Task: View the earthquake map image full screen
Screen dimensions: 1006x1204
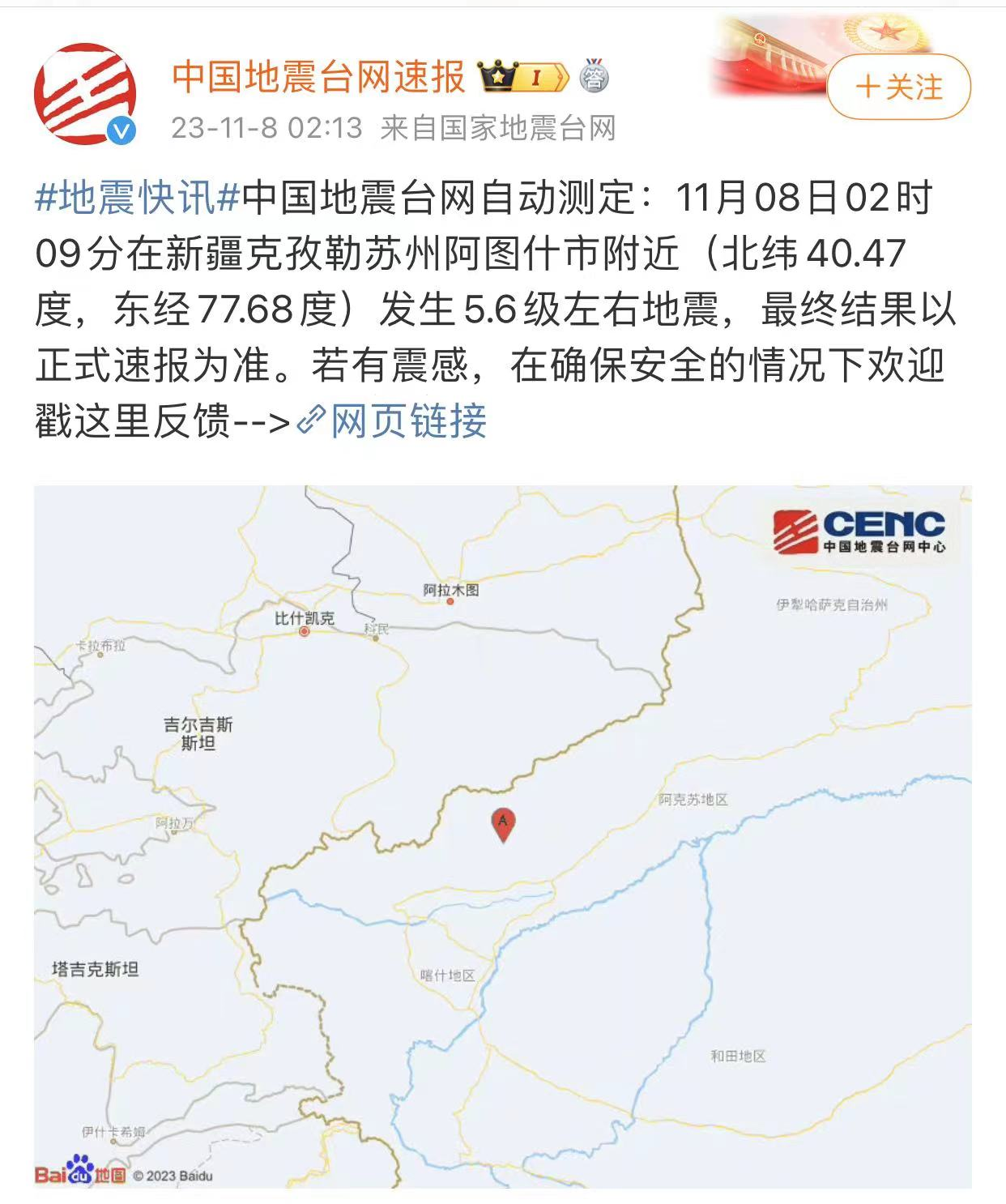Action: (502, 835)
